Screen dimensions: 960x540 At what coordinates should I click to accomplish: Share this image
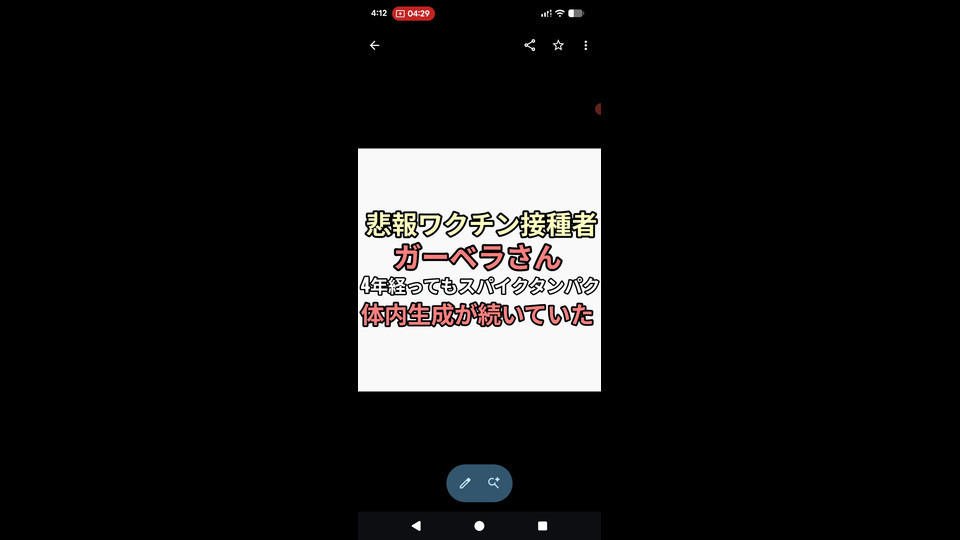(x=530, y=45)
